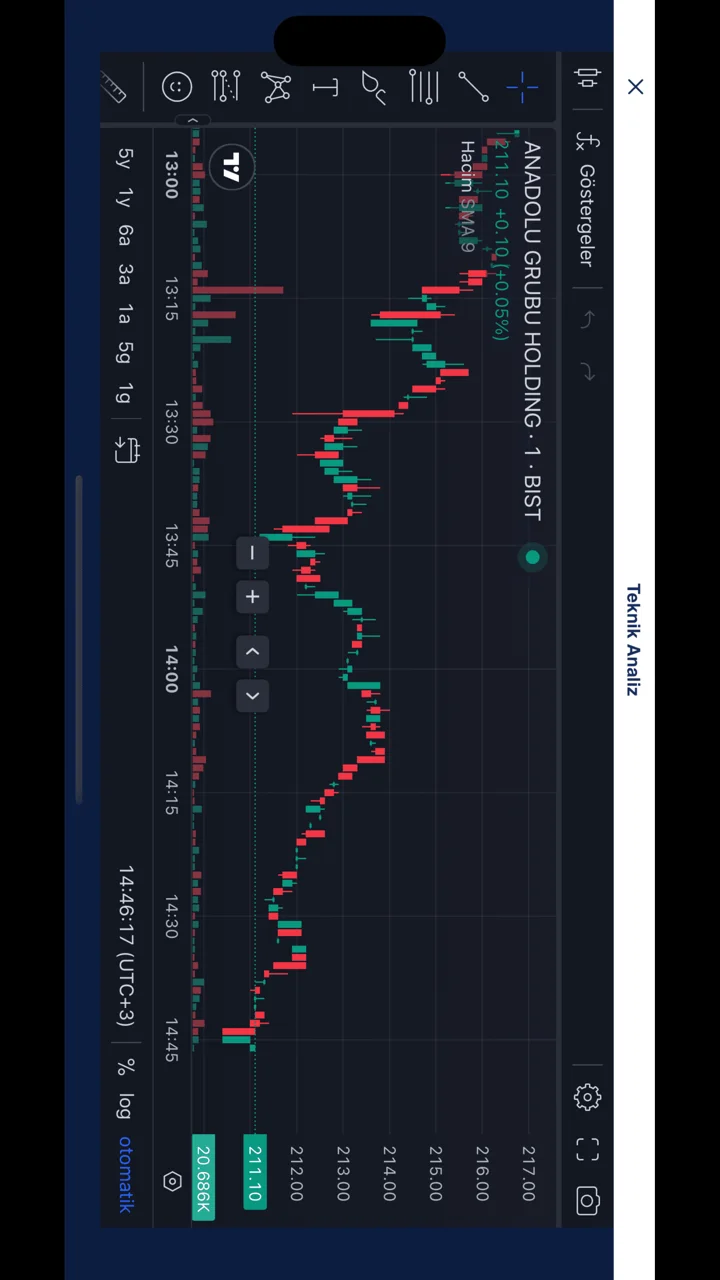Take a chart snapshot with camera icon
Viewport: 720px width, 1280px height.
pos(587,1201)
